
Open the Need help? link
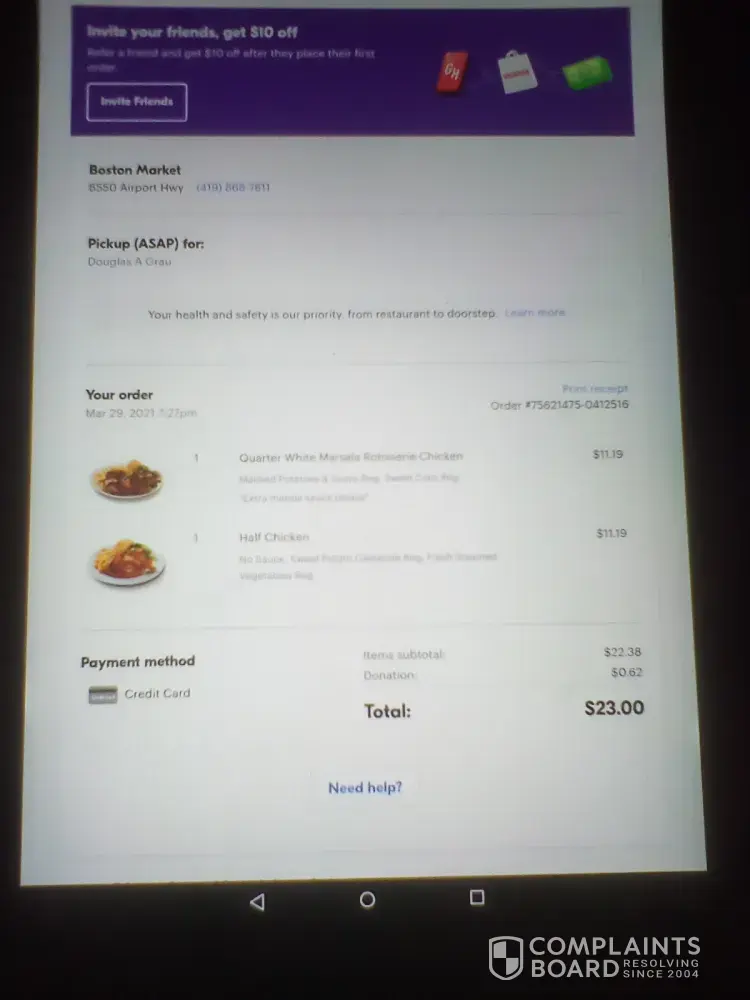pyautogui.click(x=365, y=788)
